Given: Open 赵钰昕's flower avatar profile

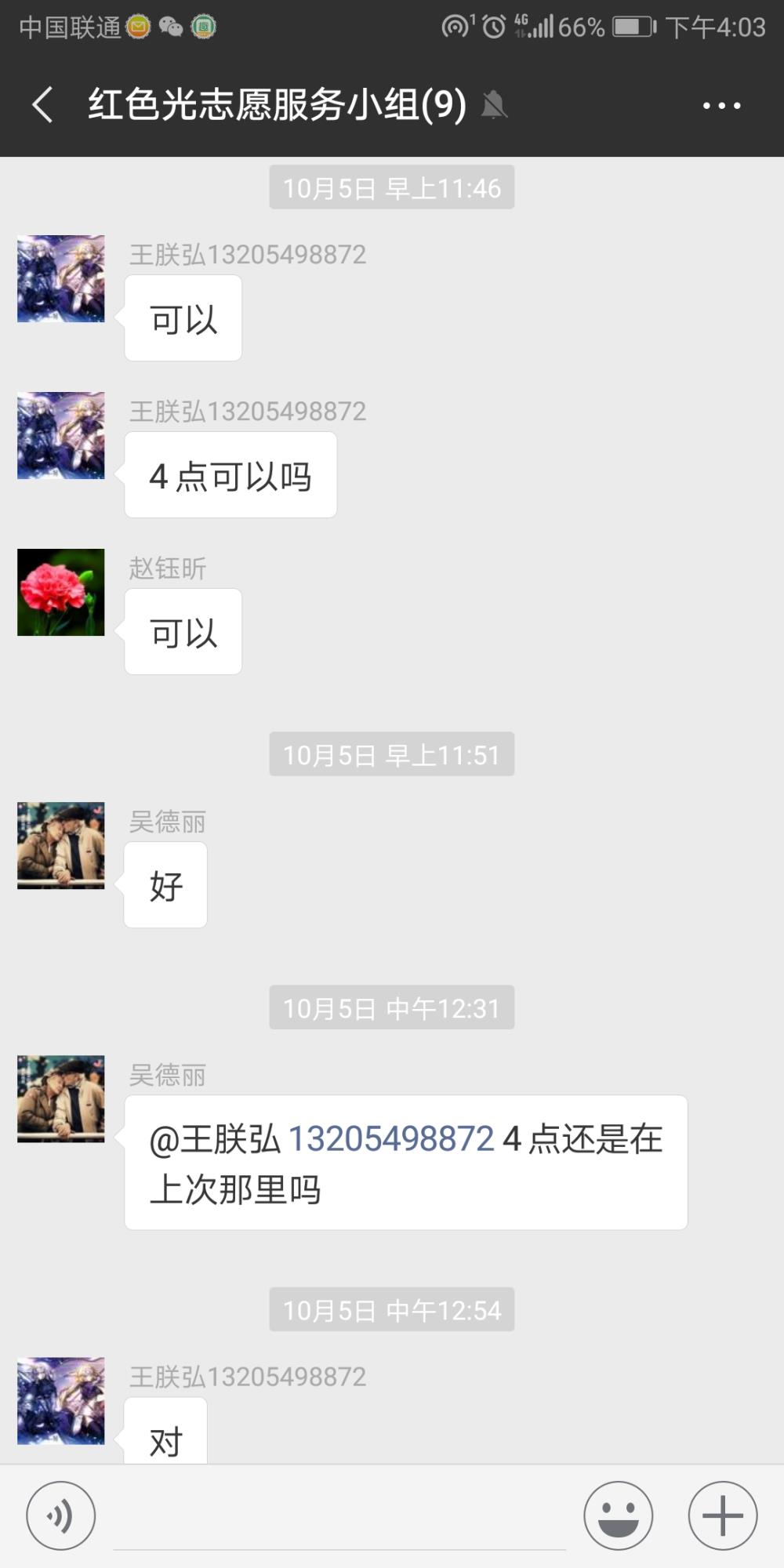Looking at the screenshot, I should [x=61, y=592].
